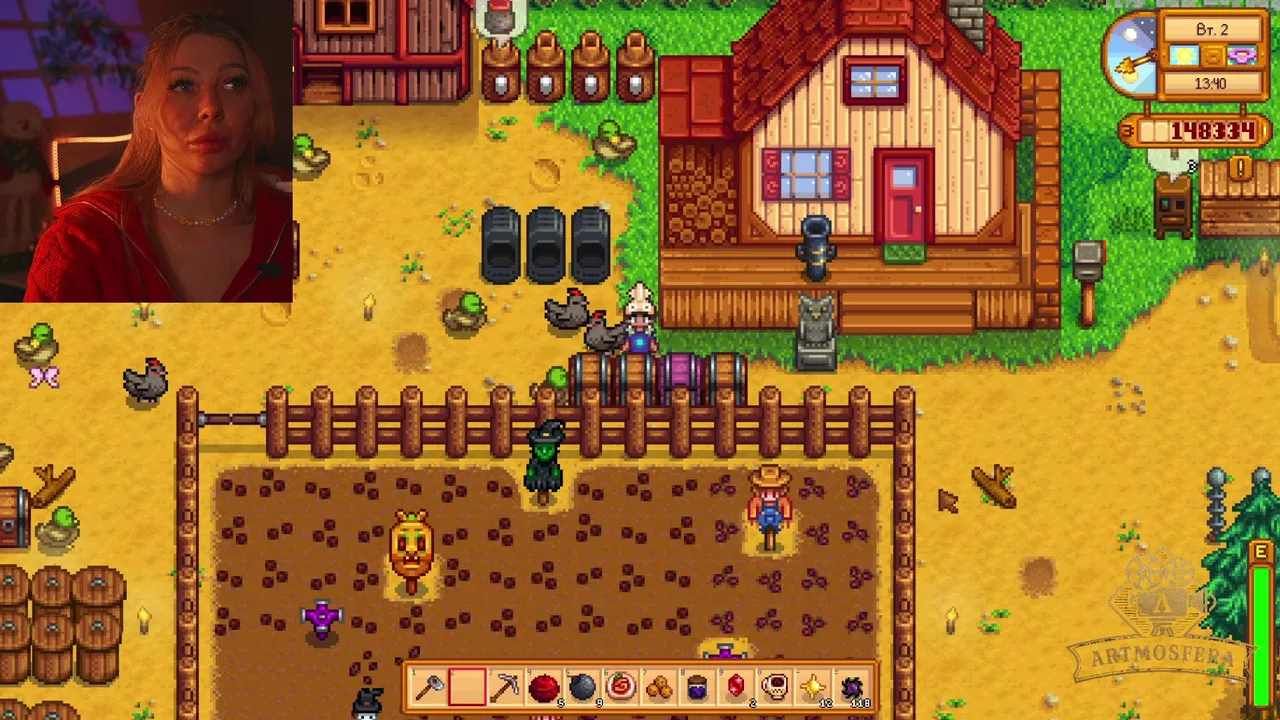Open the quest journal exclamation icon
This screenshot has height=720, width=1280.
point(1240,169)
